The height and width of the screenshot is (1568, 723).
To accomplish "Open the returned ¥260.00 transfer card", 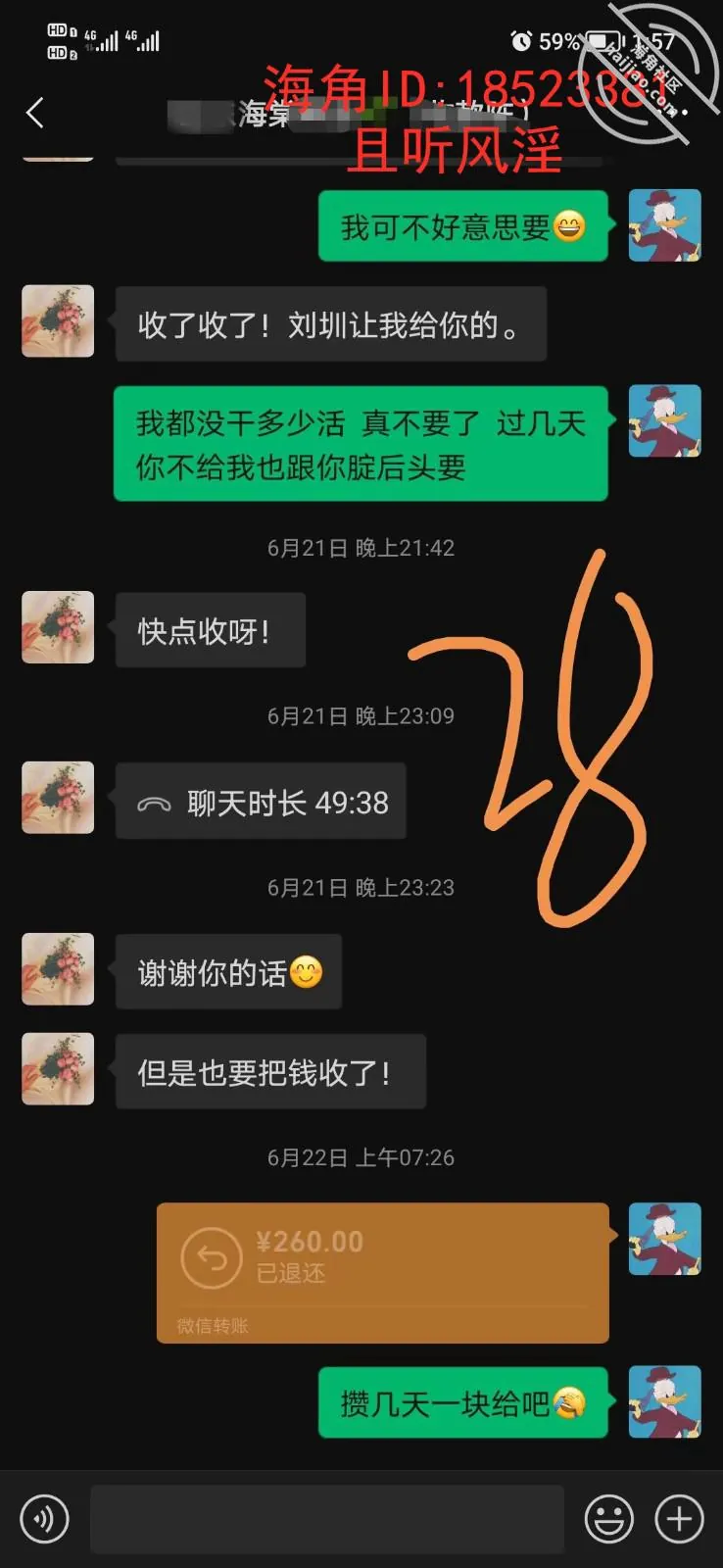I will pos(383,1272).
